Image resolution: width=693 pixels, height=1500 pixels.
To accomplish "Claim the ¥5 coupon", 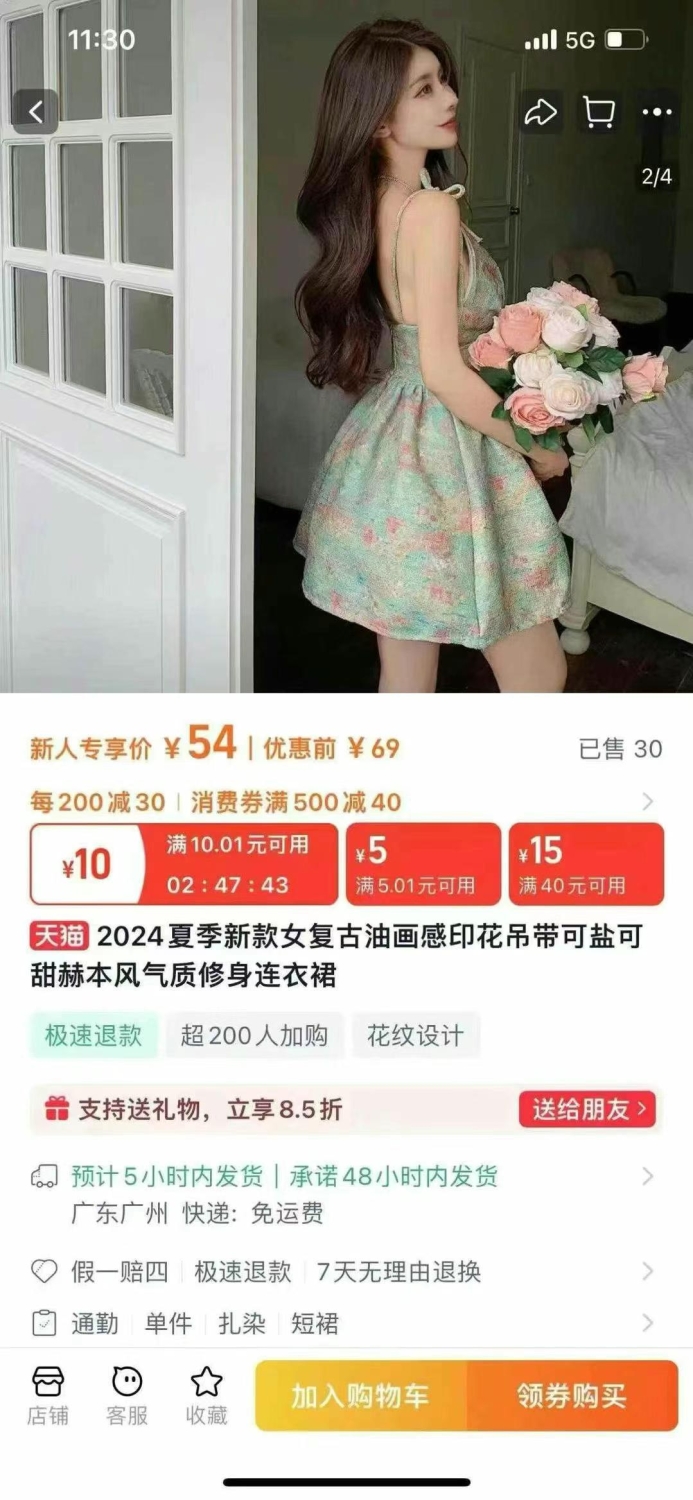I will [423, 864].
